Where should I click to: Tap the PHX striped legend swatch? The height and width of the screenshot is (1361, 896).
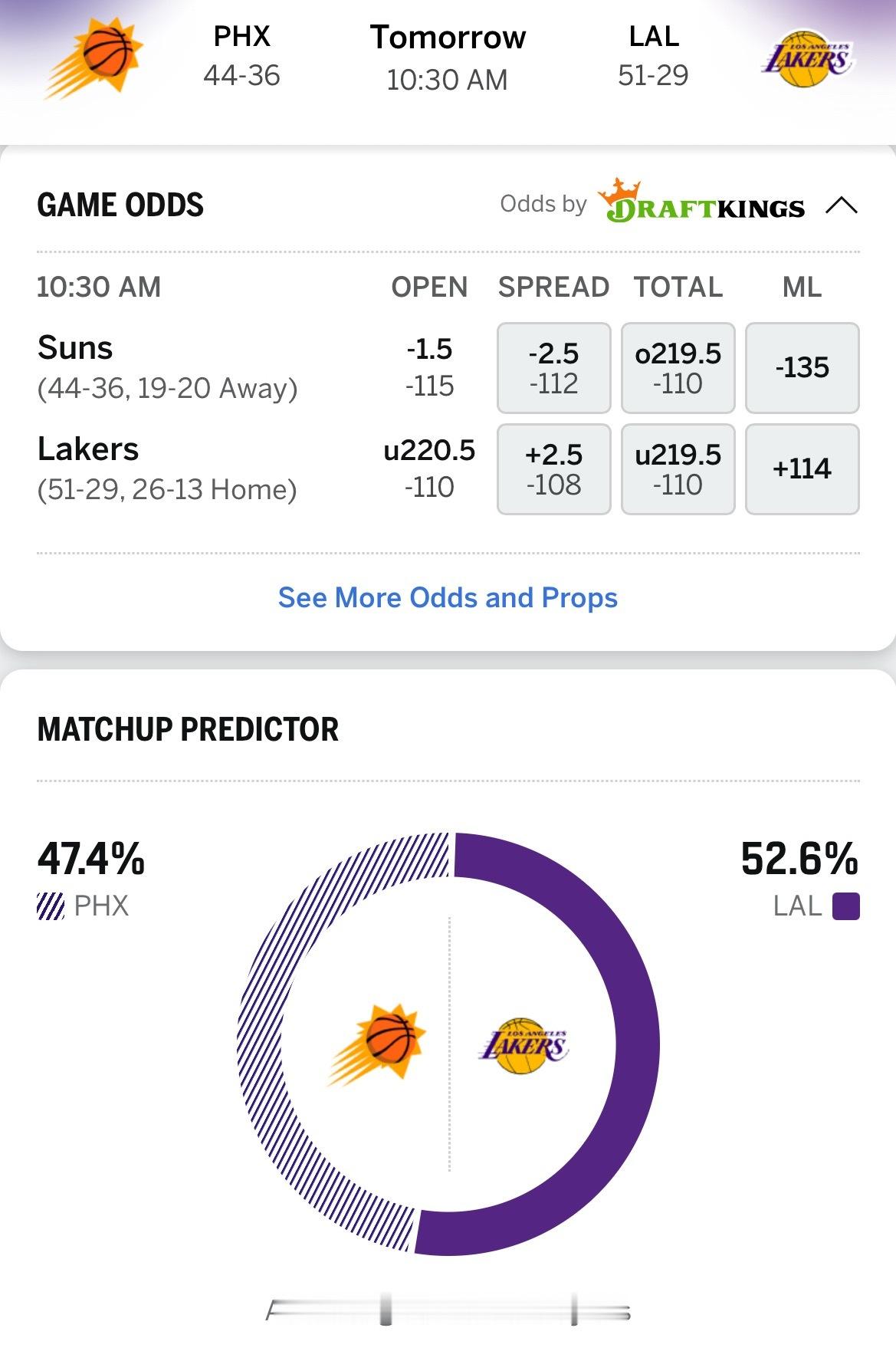point(51,906)
